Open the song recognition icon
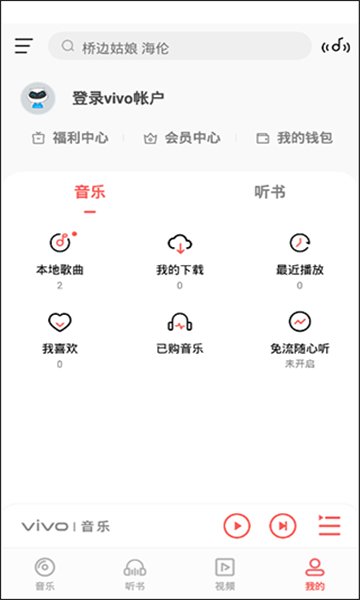The image size is (360, 600). tap(336, 47)
